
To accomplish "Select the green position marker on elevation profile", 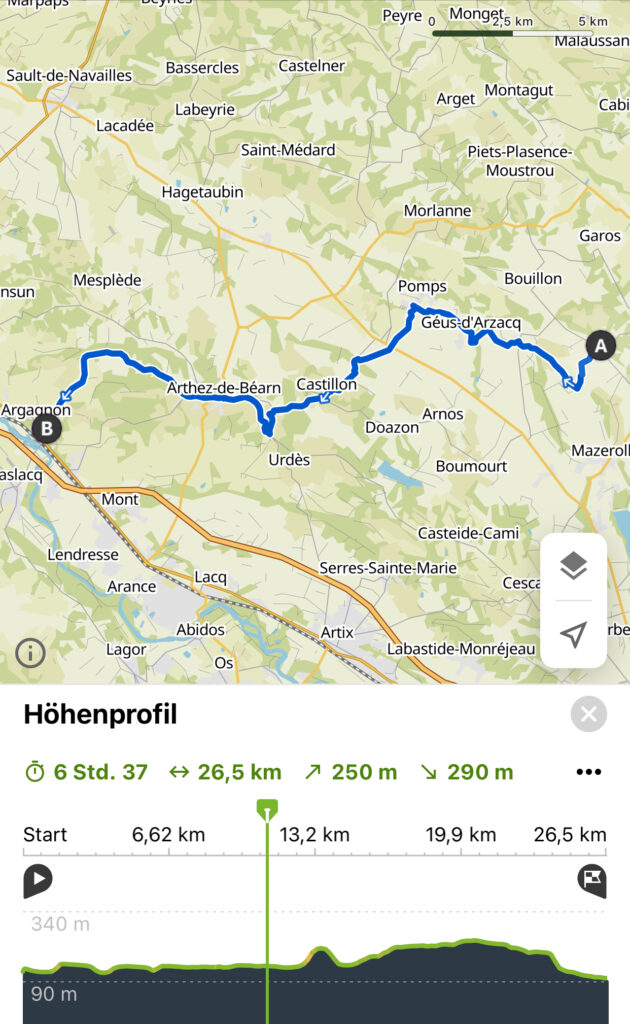I will pos(266,809).
